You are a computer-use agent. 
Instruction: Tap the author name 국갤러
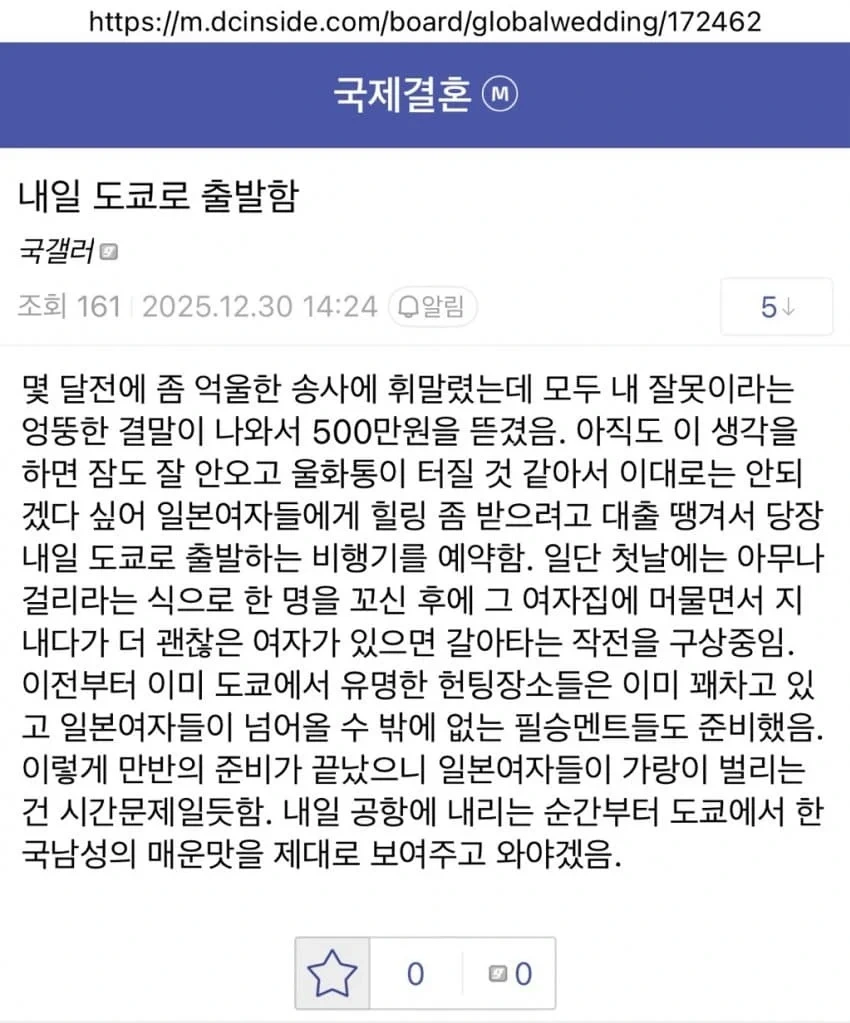click(x=57, y=251)
